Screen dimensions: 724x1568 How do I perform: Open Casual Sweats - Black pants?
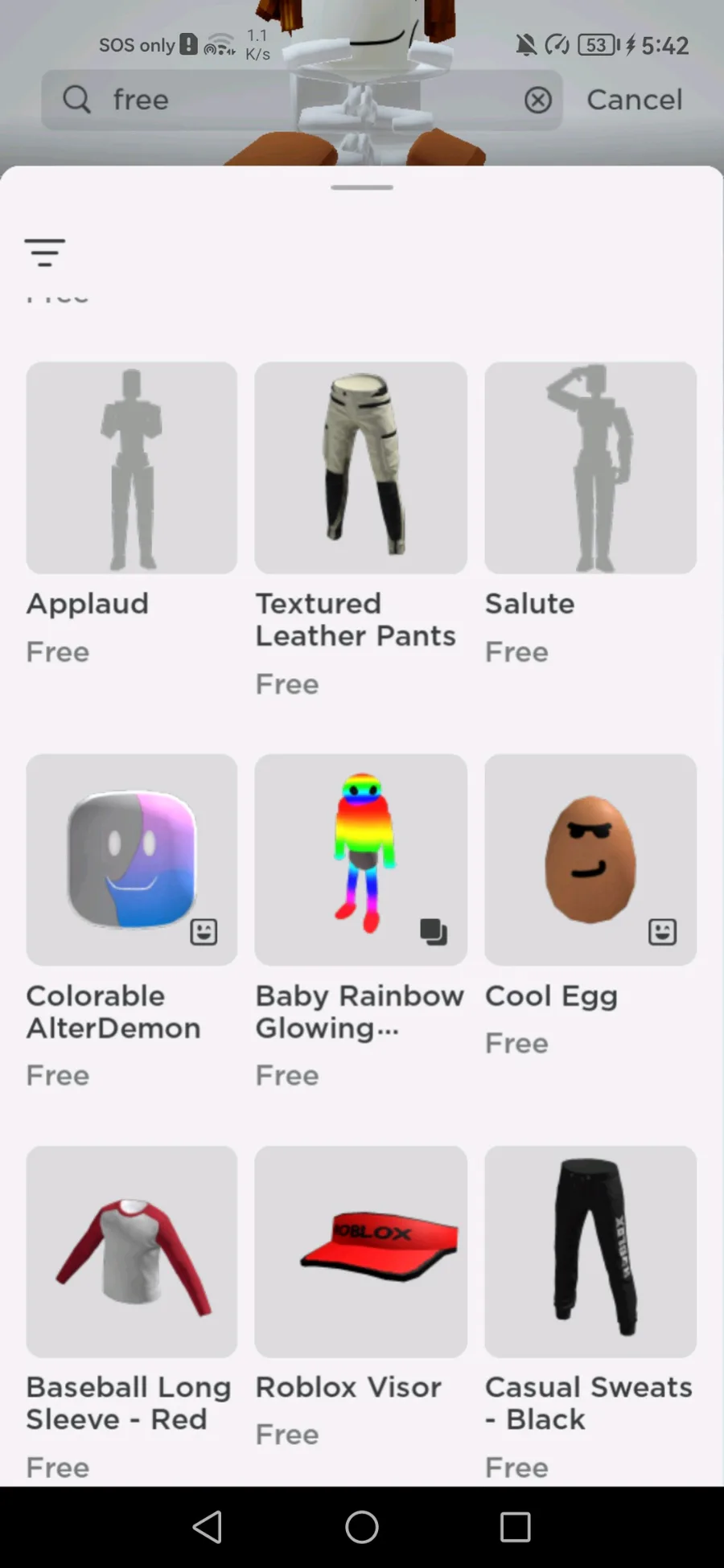pyautogui.click(x=590, y=1251)
